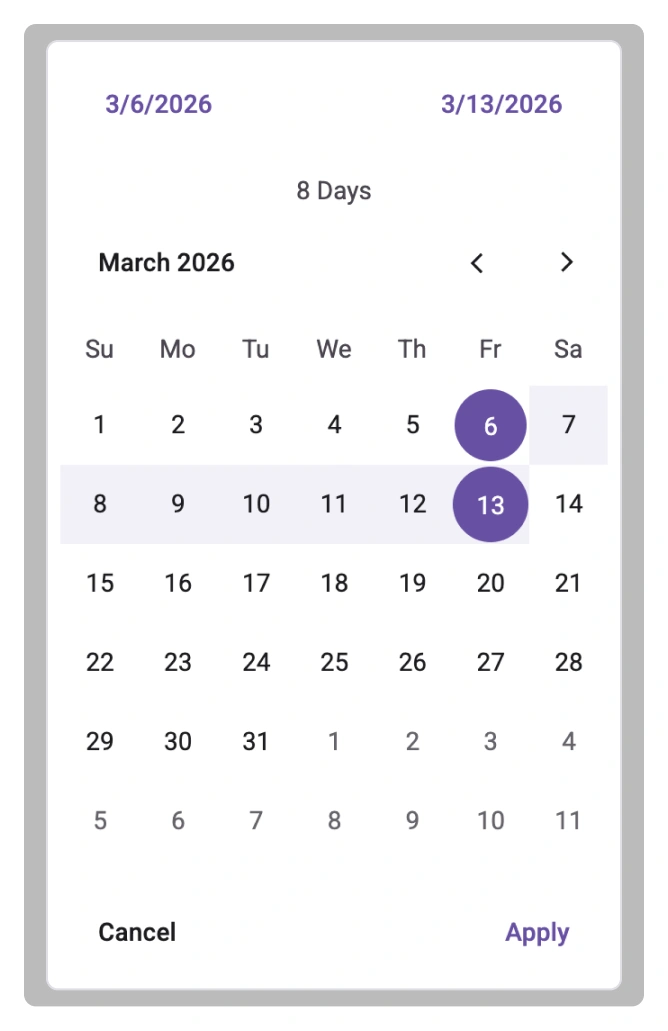Screen dimensions: 668x1031
Task: Select March 25 on the calendar
Action: coord(334,662)
